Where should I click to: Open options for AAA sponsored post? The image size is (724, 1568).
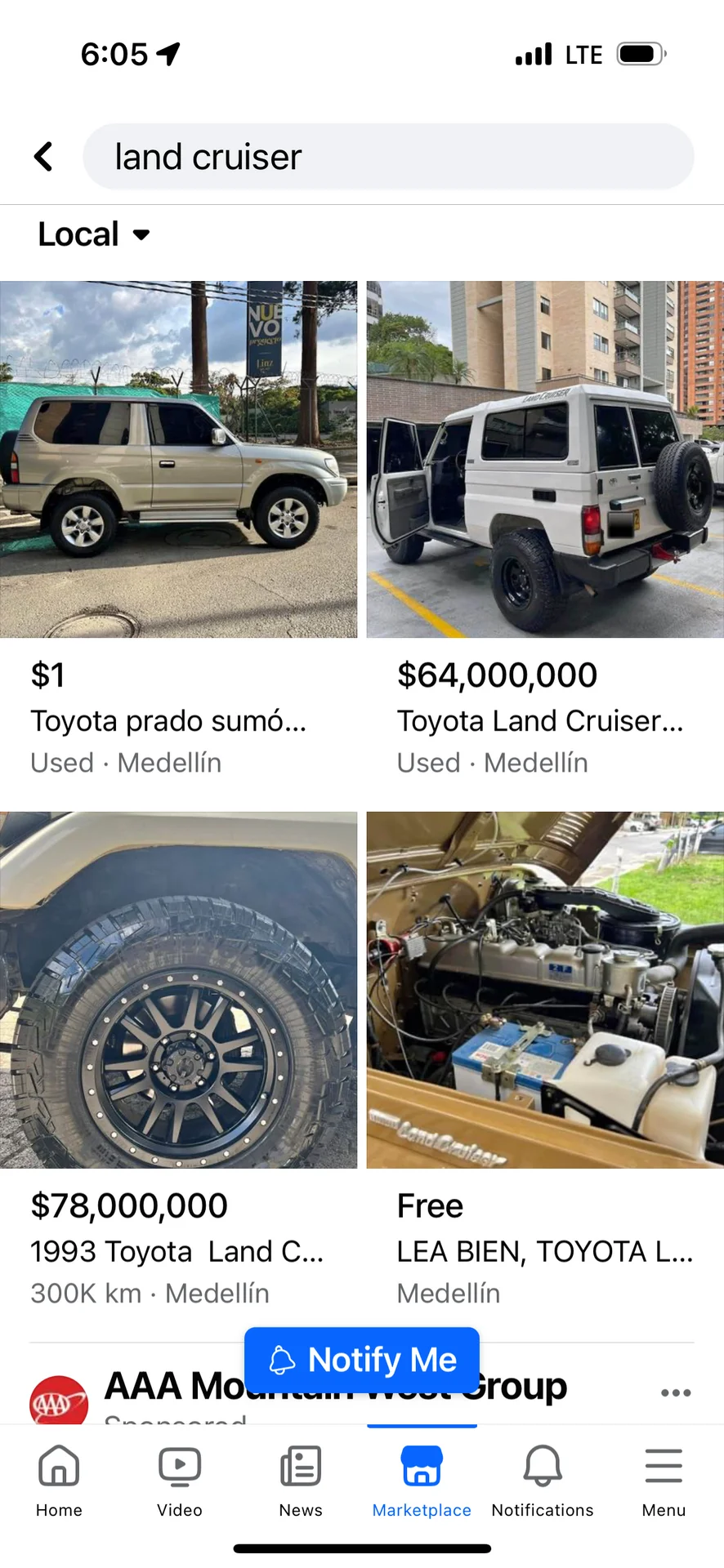tap(676, 1392)
